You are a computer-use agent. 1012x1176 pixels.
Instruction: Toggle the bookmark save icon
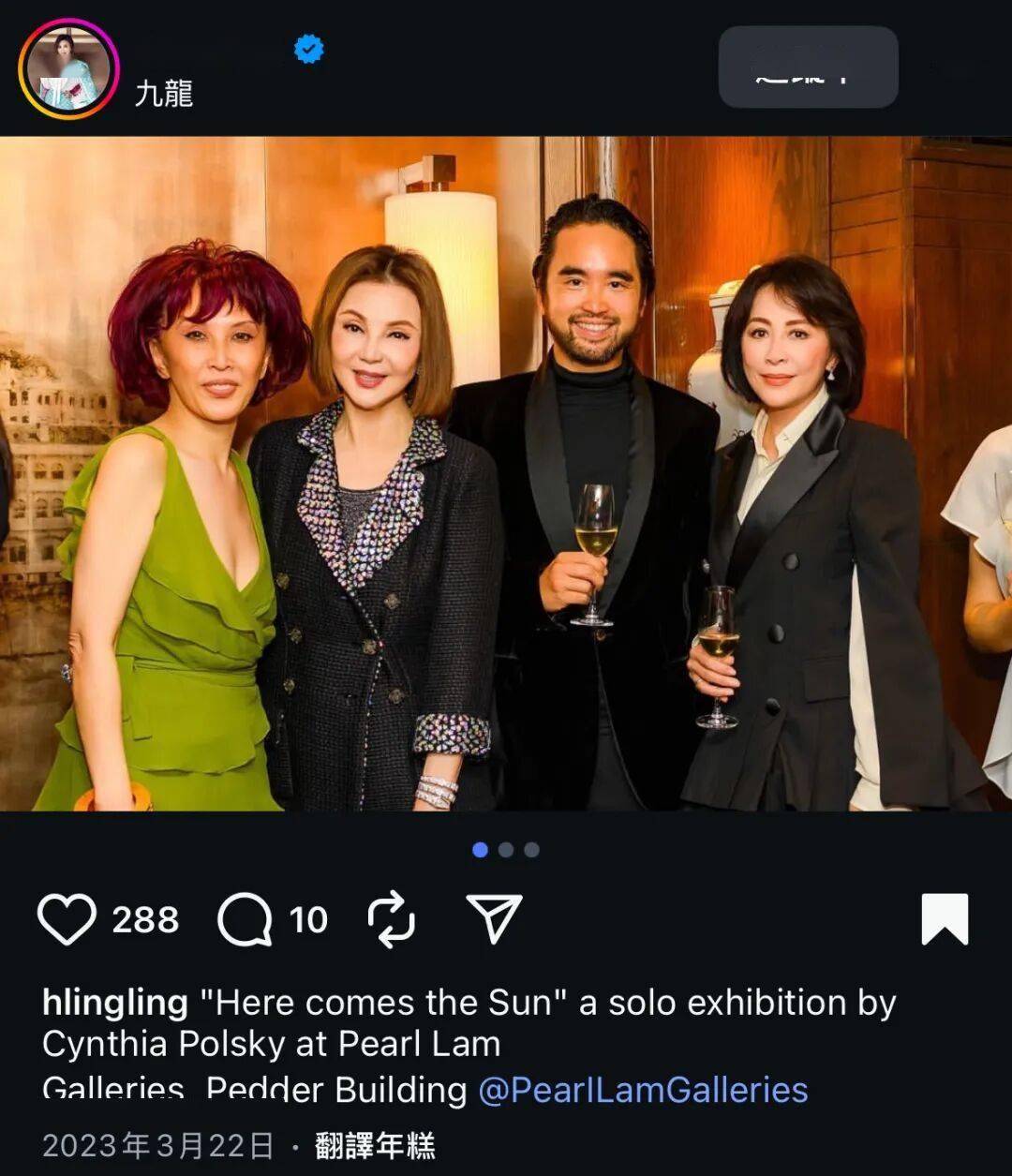pos(944,919)
